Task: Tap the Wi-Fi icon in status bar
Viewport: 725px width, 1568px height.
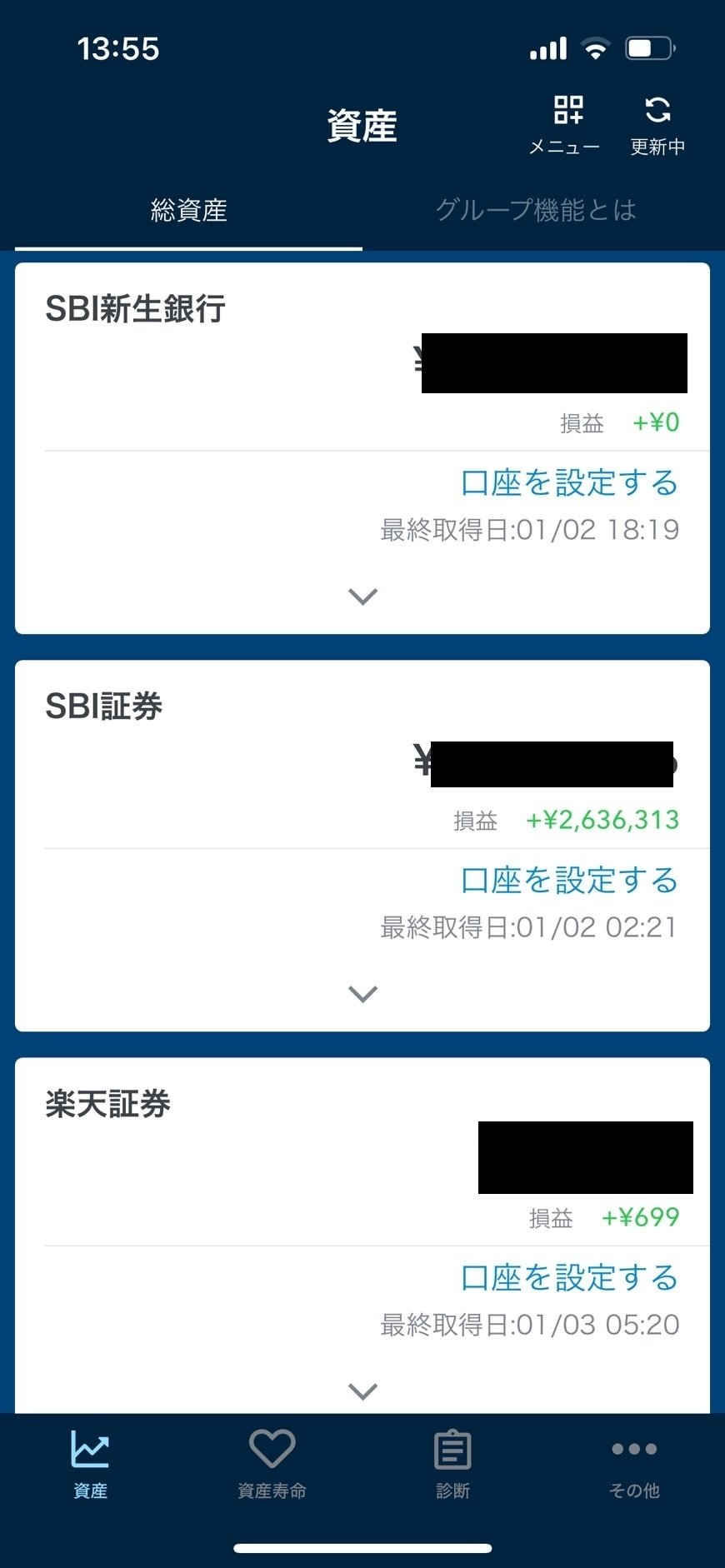Action: click(x=596, y=48)
